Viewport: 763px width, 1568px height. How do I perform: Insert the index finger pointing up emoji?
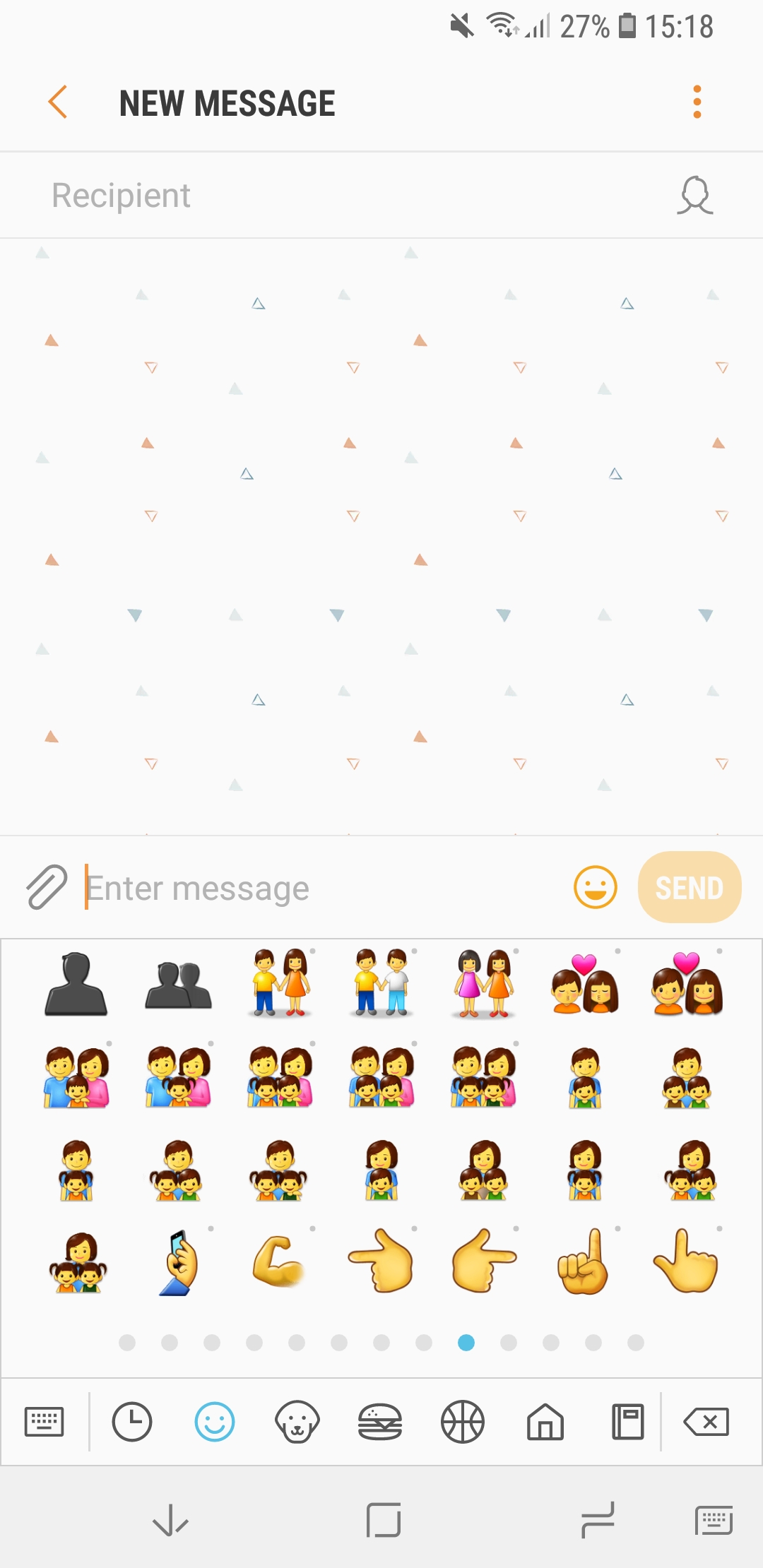click(584, 1261)
